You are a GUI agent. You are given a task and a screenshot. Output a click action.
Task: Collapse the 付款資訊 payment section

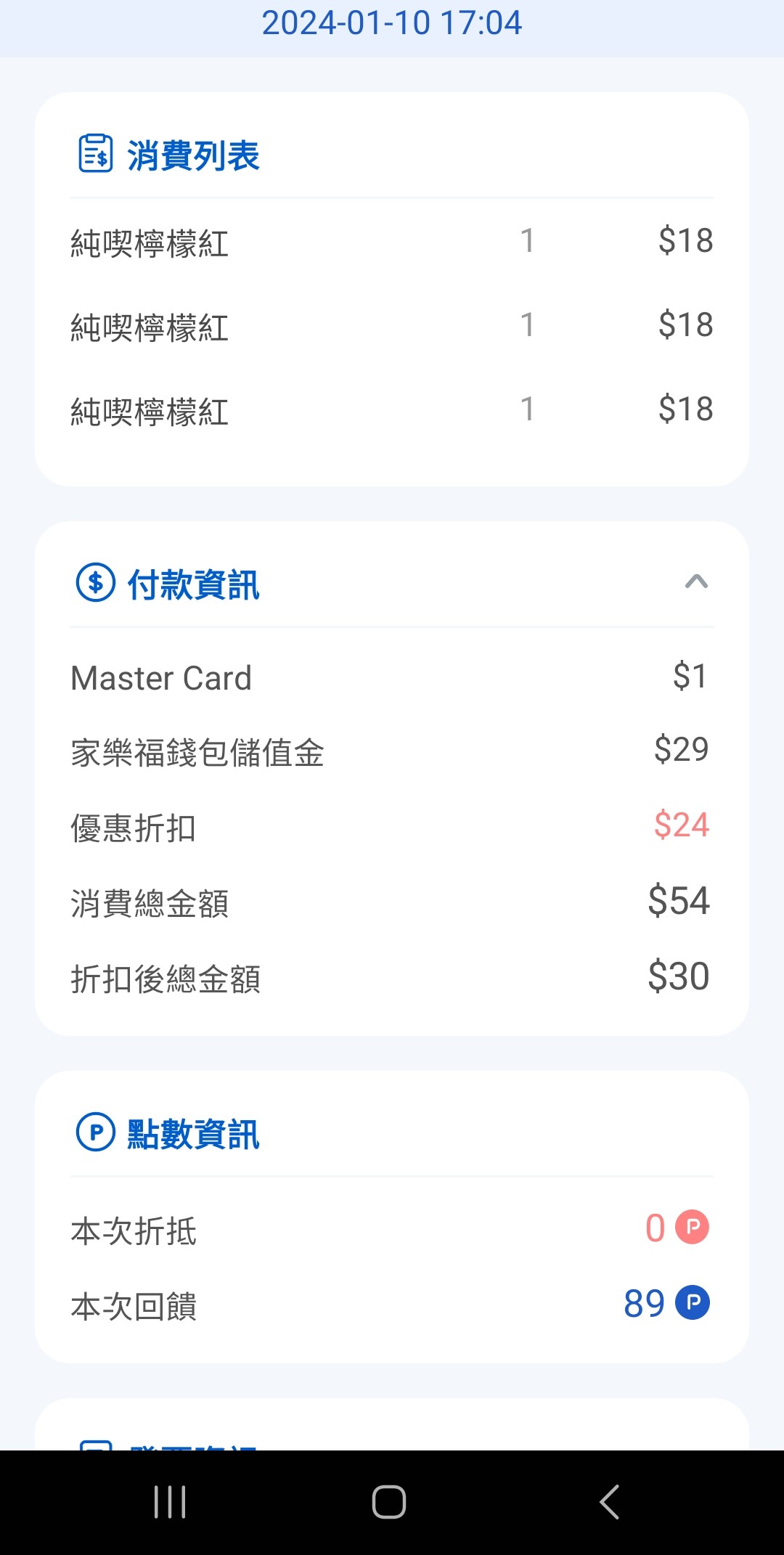(x=696, y=582)
